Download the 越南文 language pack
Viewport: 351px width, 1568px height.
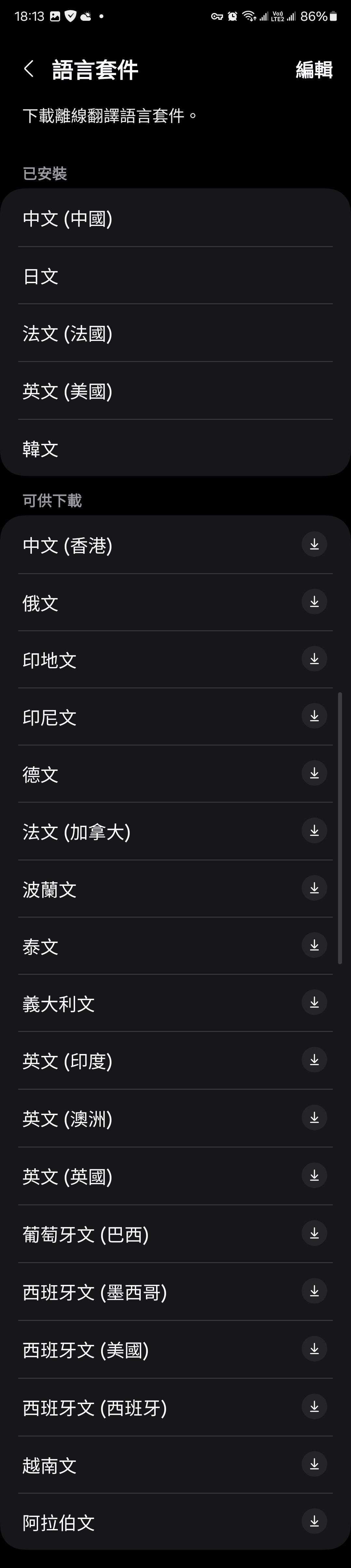(x=314, y=1464)
